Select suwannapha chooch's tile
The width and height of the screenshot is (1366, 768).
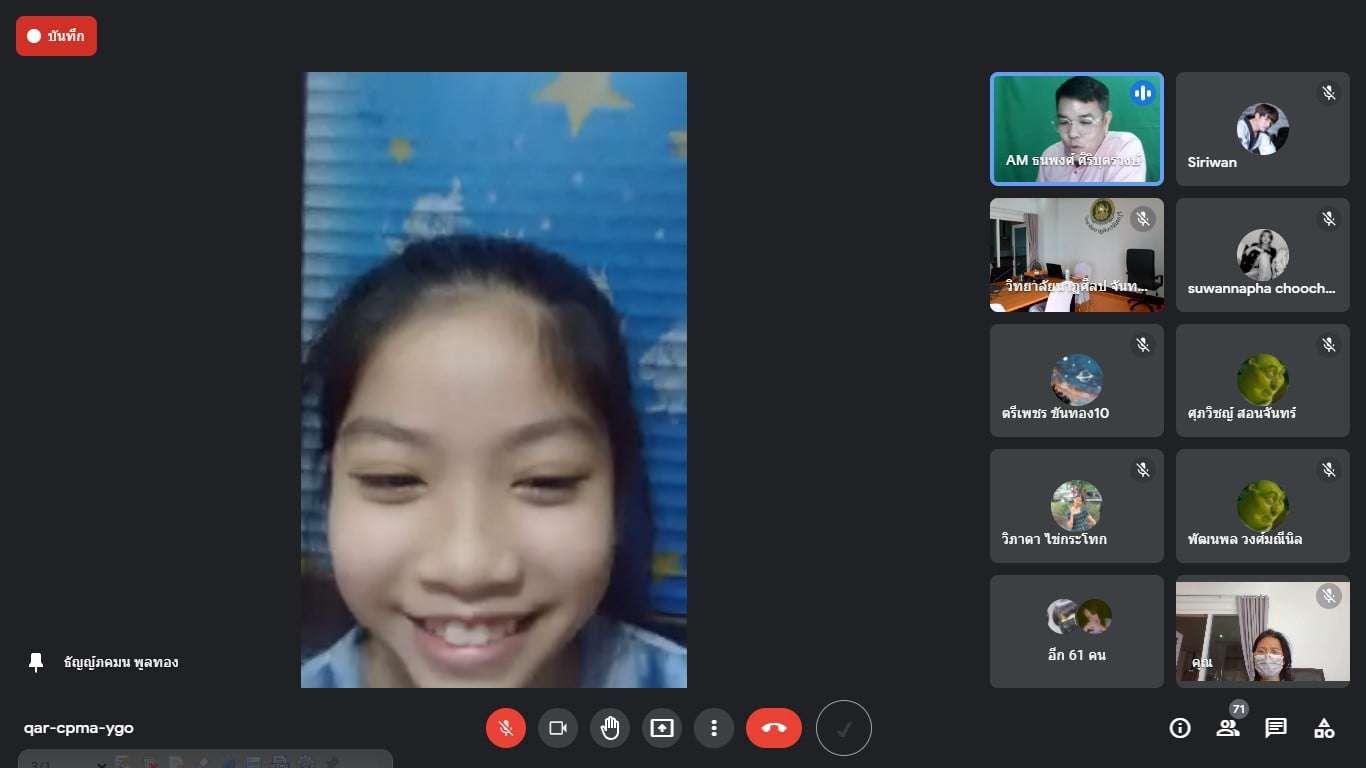pyautogui.click(x=1262, y=255)
